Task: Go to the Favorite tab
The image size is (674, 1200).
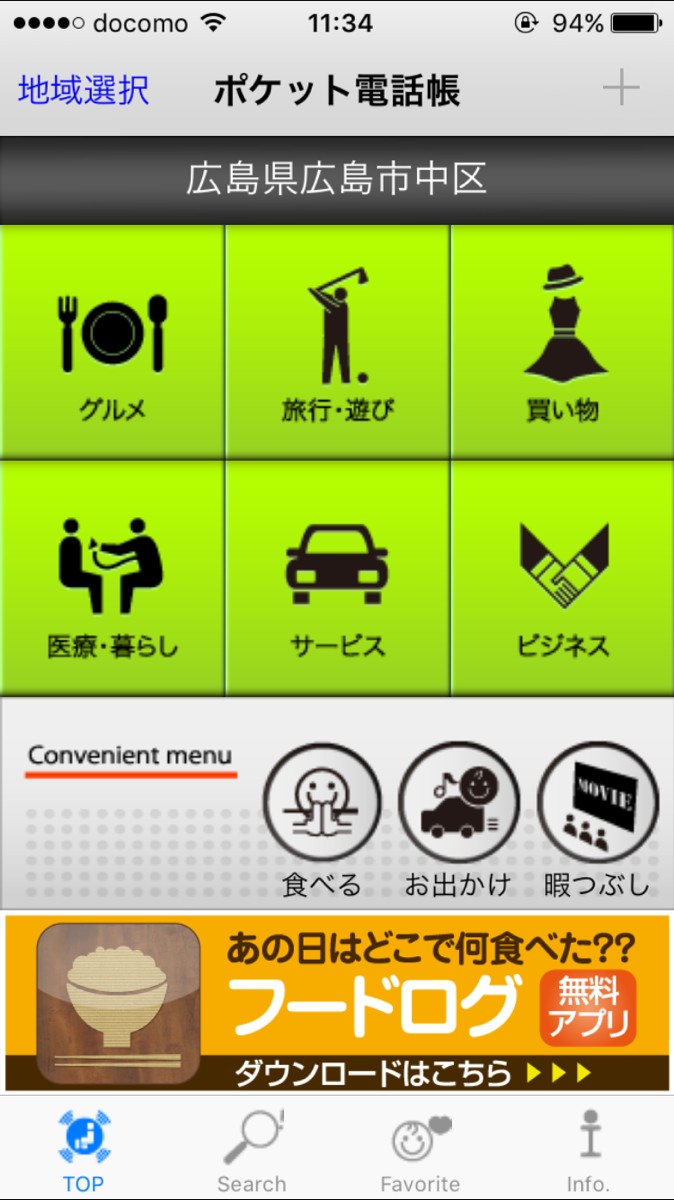Action: coord(420,1148)
